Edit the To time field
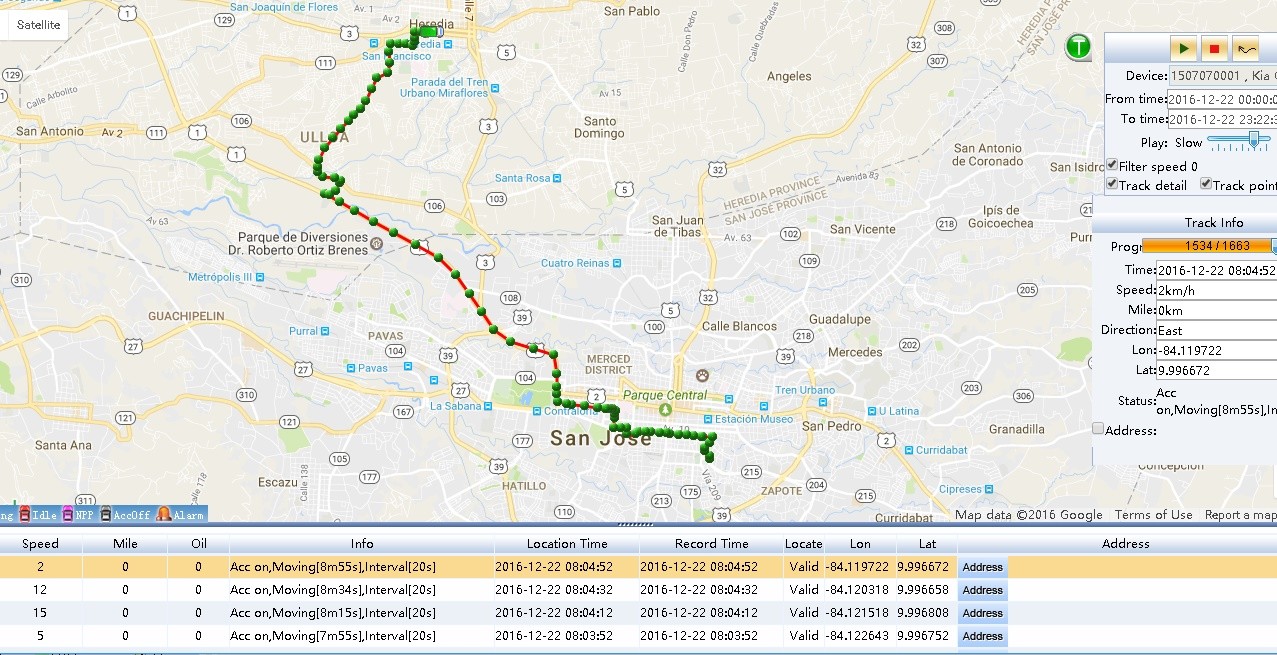This screenshot has height=655, width=1277. 1221,119
